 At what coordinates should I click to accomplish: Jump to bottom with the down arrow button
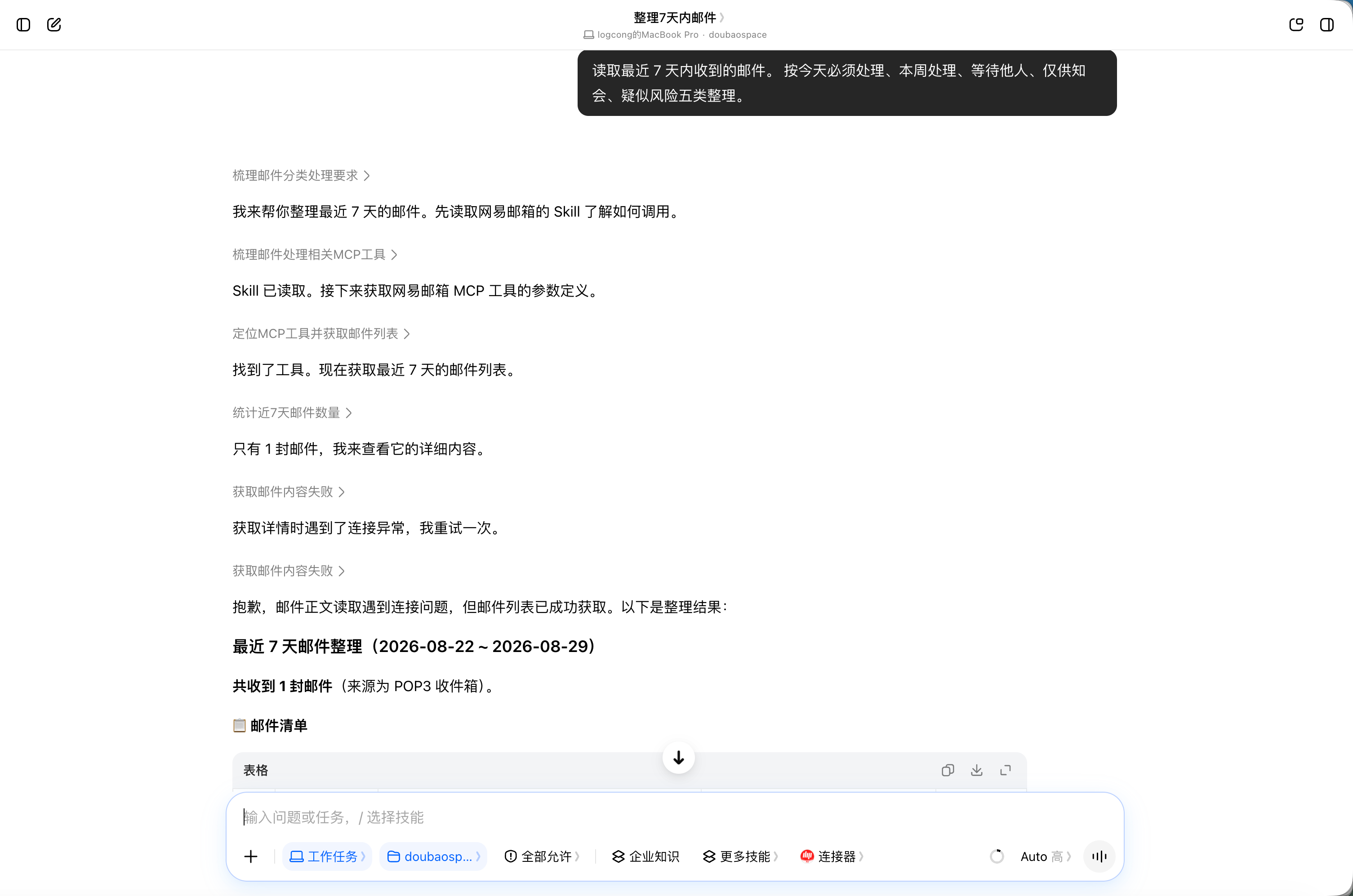tap(678, 757)
